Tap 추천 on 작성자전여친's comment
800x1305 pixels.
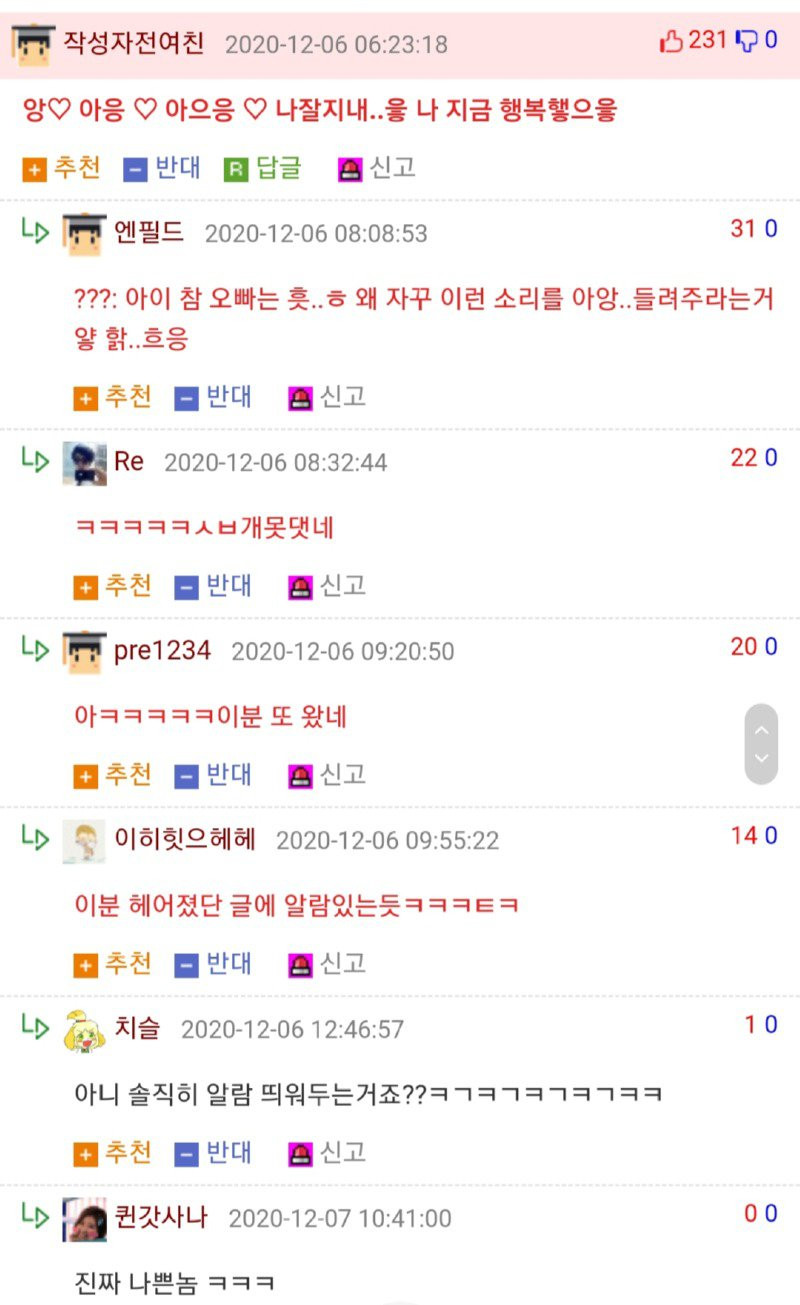[x=62, y=168]
